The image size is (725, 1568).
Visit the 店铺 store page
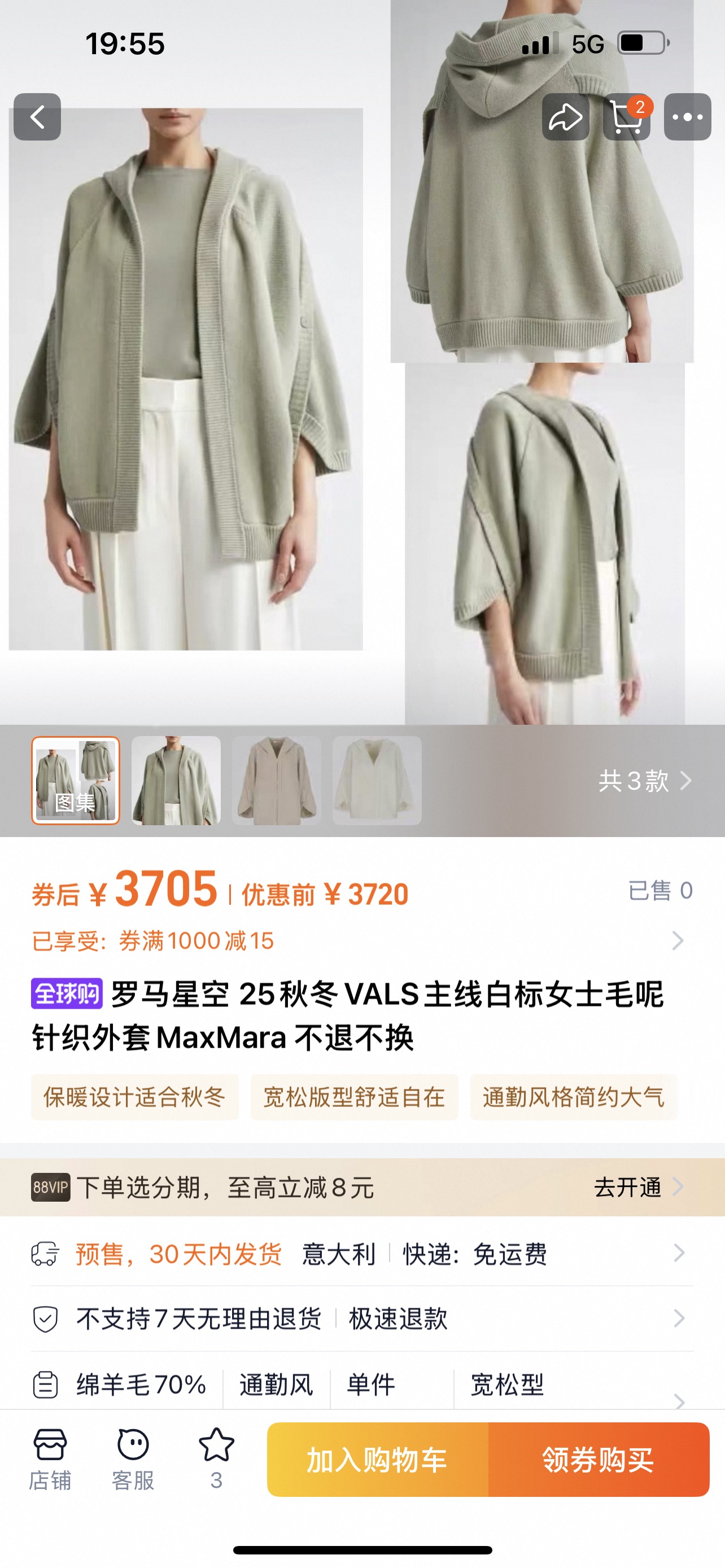tap(50, 1459)
